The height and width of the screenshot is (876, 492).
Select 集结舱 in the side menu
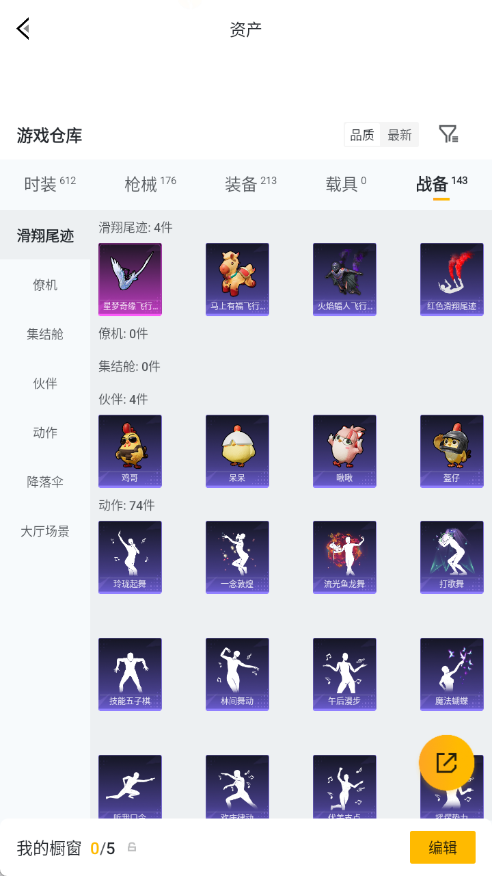click(x=45, y=335)
